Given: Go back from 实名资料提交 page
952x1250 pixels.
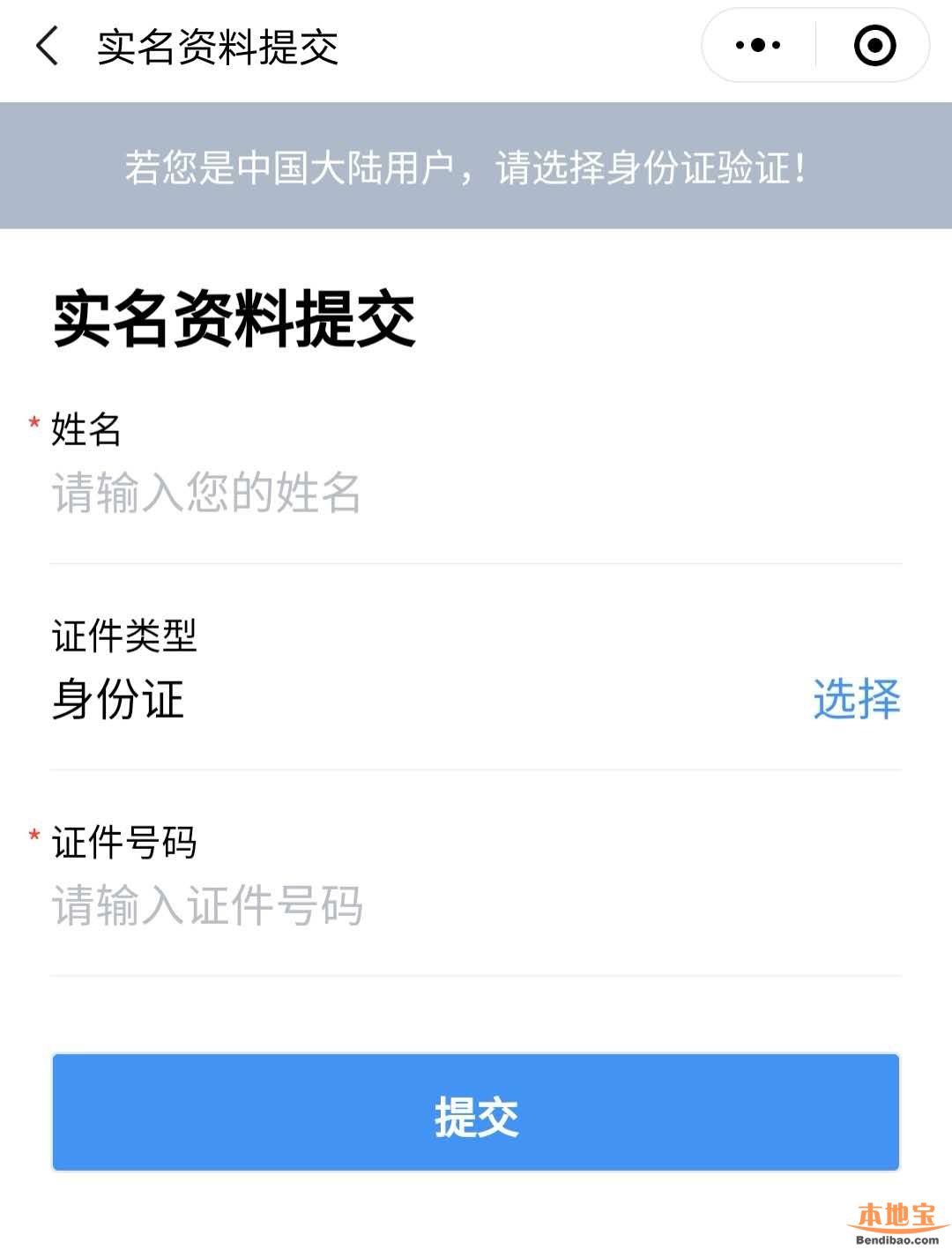Looking at the screenshot, I should (48, 46).
